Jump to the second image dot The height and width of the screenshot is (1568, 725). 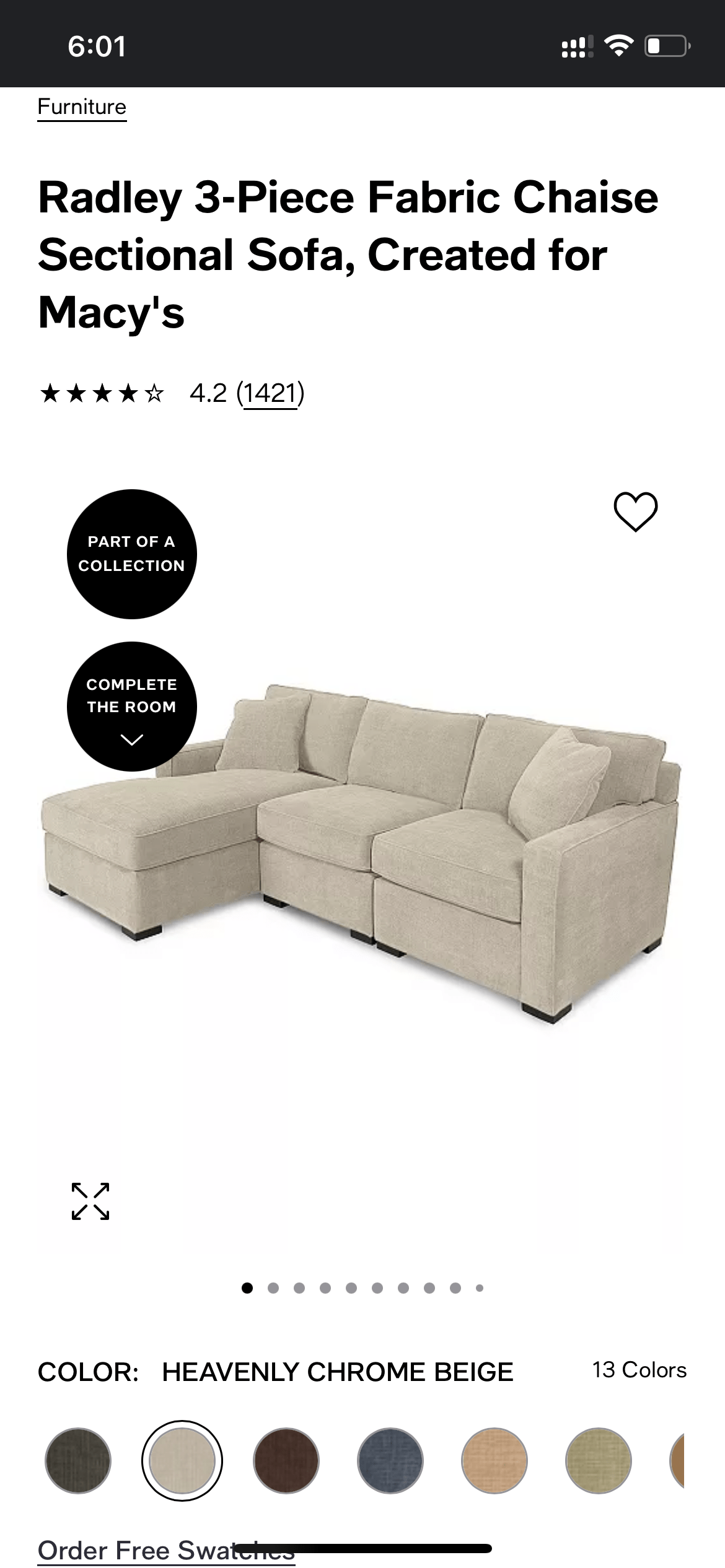click(x=273, y=1288)
